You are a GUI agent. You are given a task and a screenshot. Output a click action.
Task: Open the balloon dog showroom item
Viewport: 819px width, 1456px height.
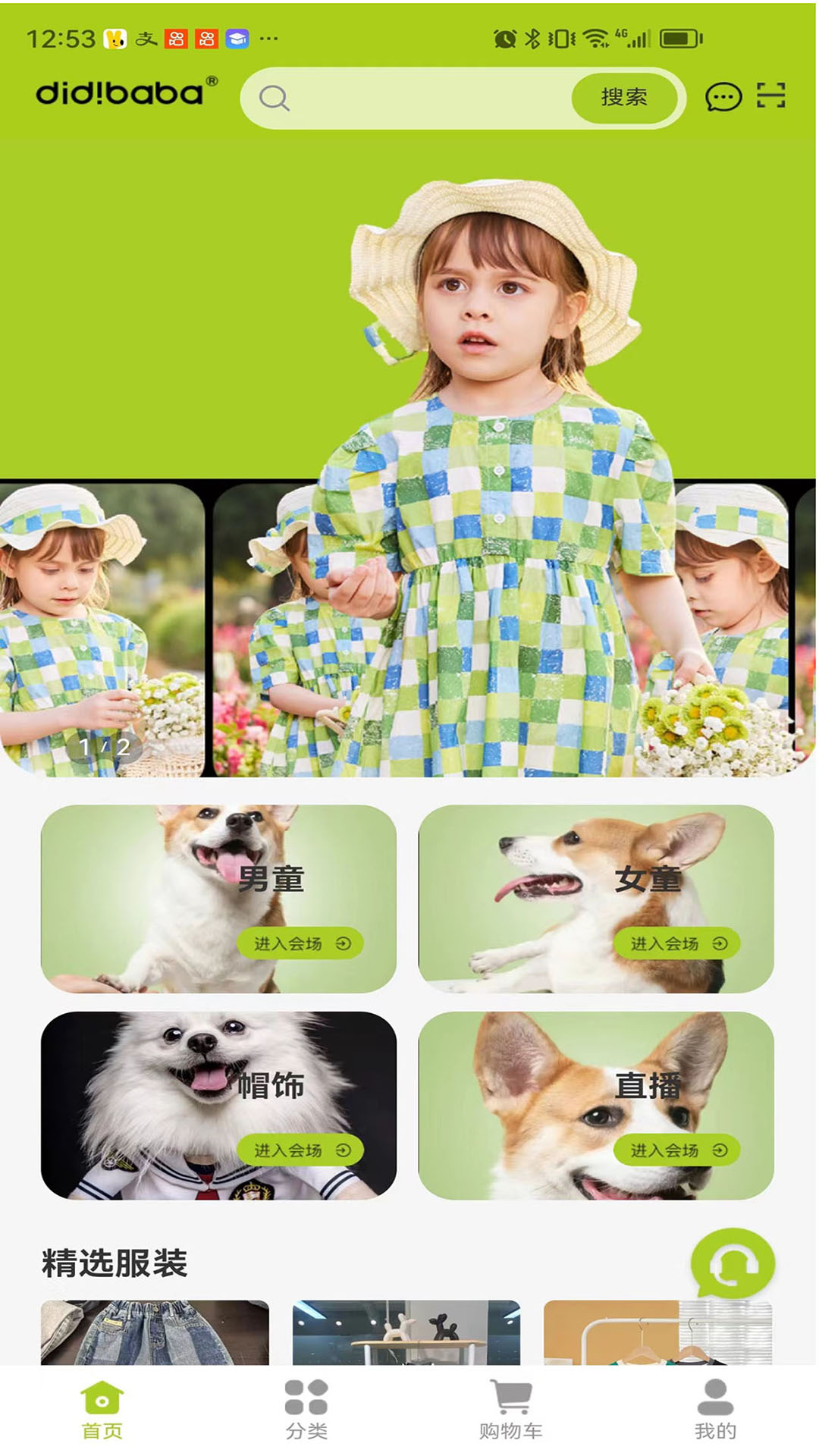406,1333
